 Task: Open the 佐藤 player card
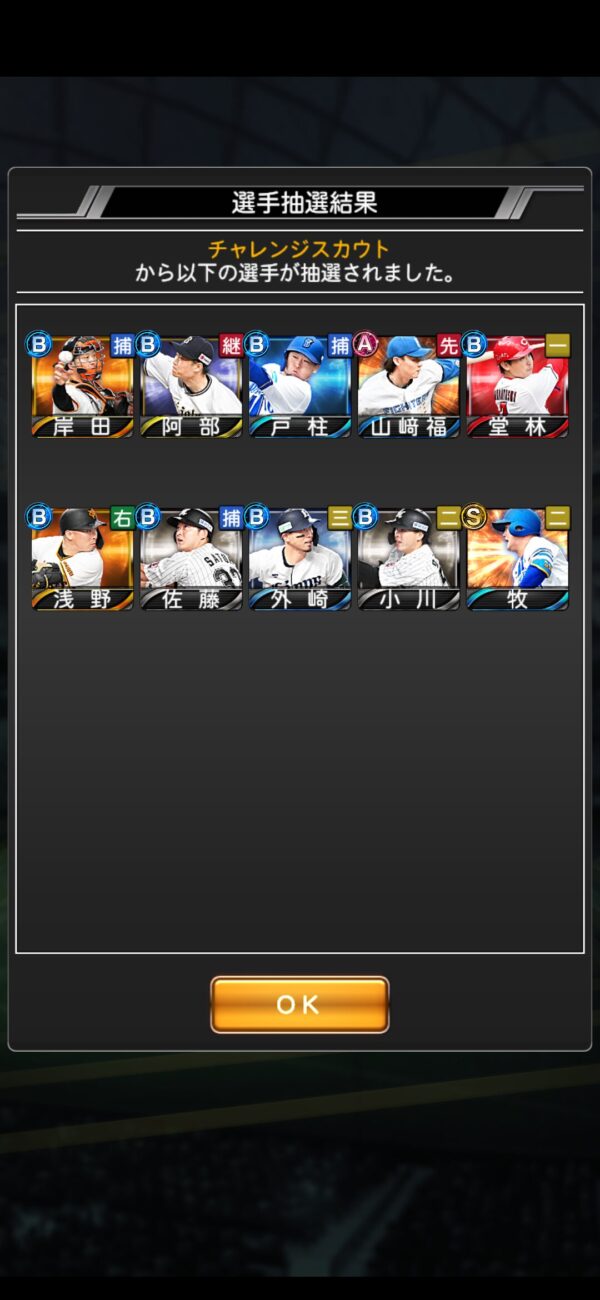191,559
